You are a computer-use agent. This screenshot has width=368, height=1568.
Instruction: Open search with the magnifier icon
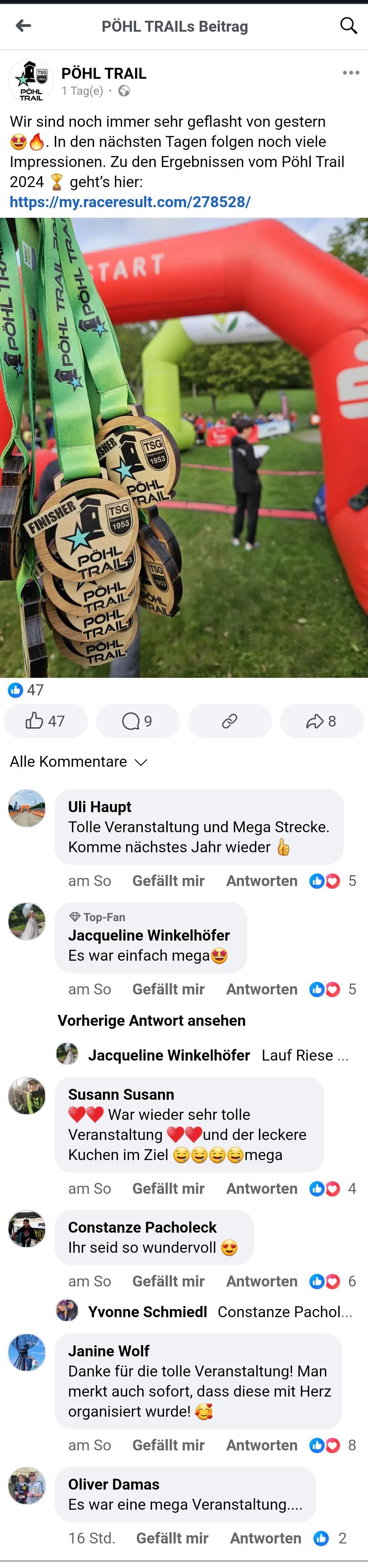348,26
